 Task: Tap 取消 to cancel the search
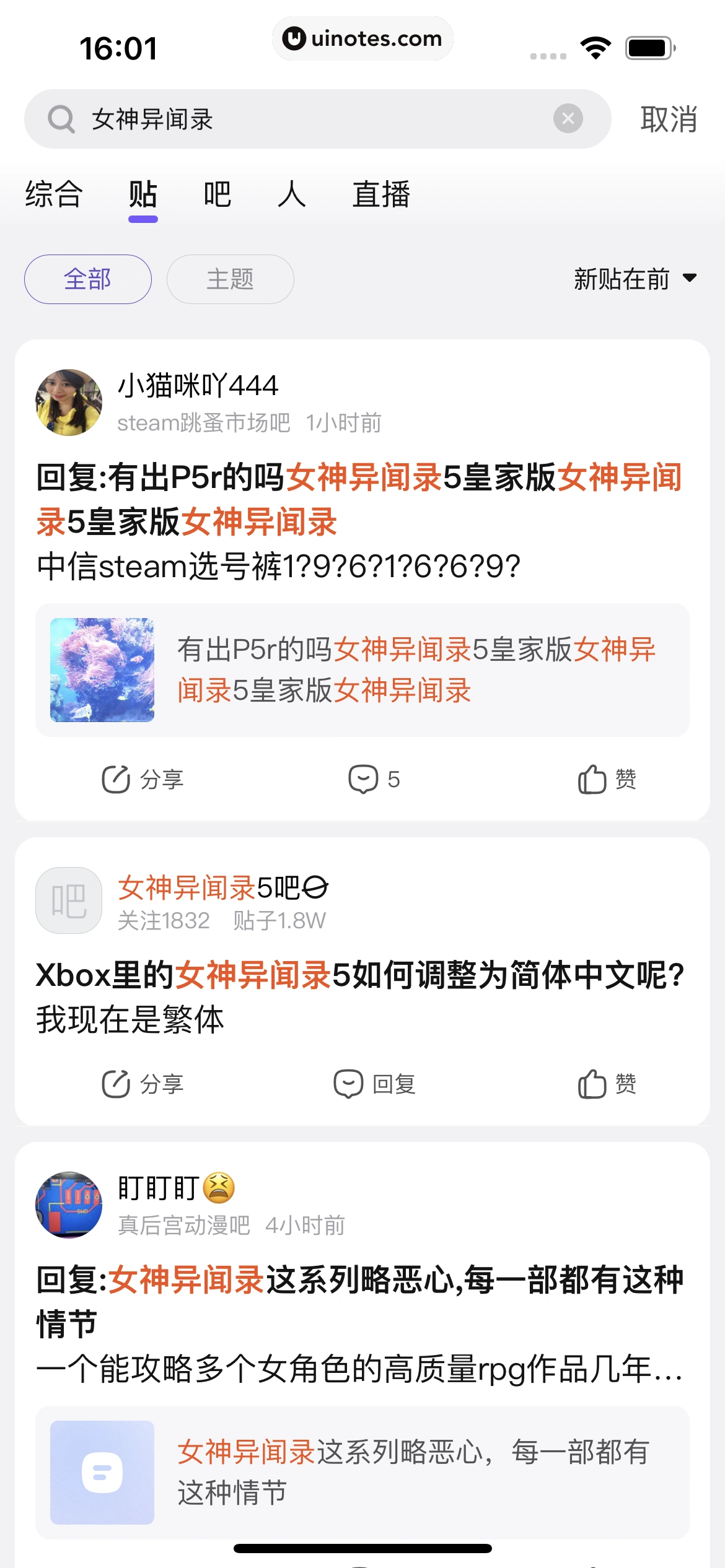669,119
